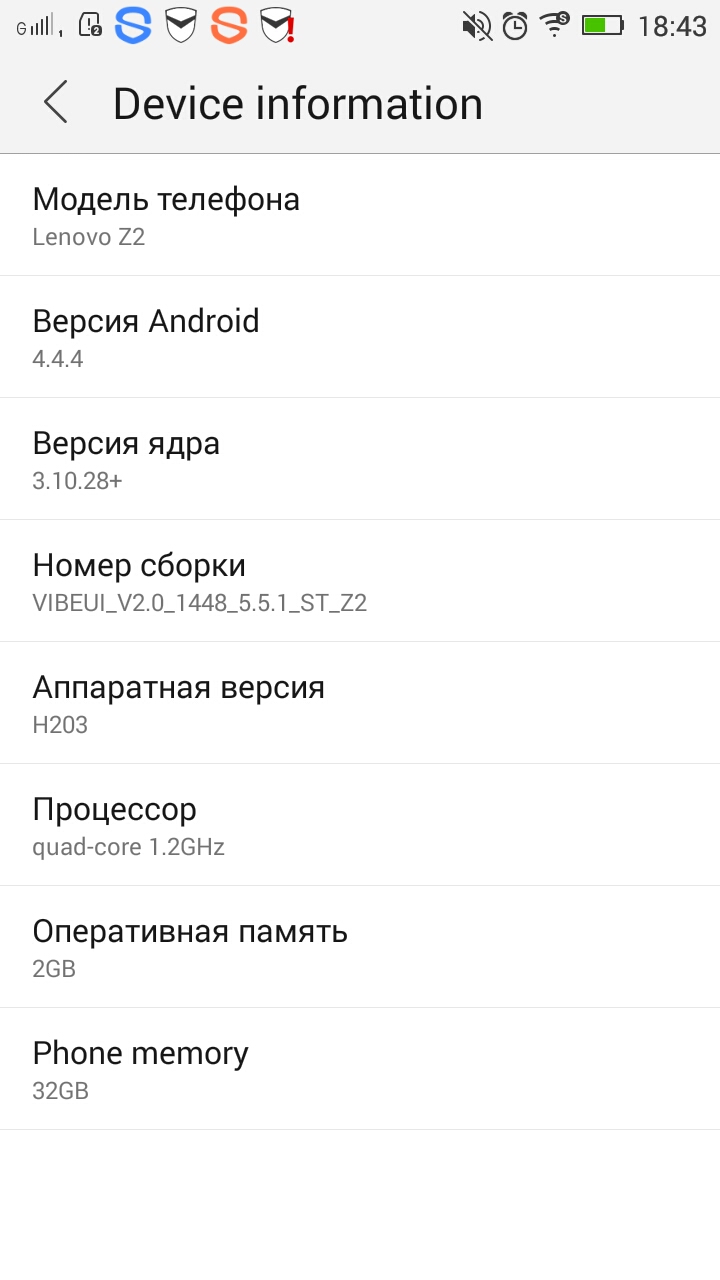Viewport: 720px width, 1280px height.
Task: Tap the Процессор row
Action: point(360,825)
